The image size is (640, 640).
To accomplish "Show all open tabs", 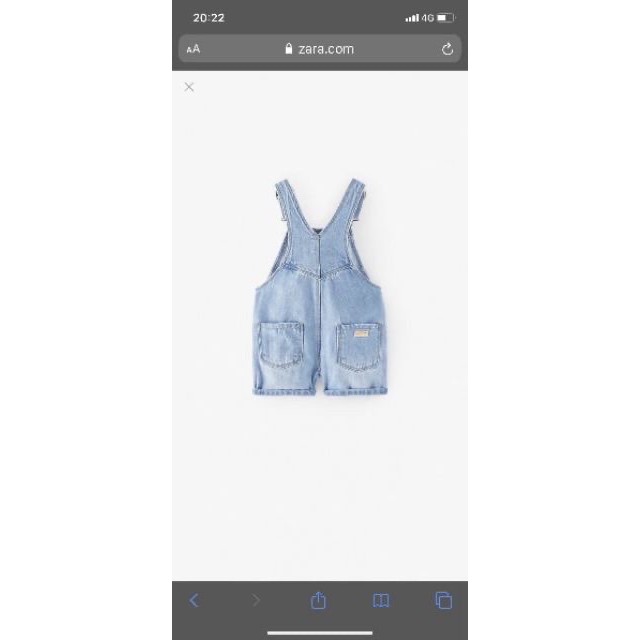I will click(443, 600).
